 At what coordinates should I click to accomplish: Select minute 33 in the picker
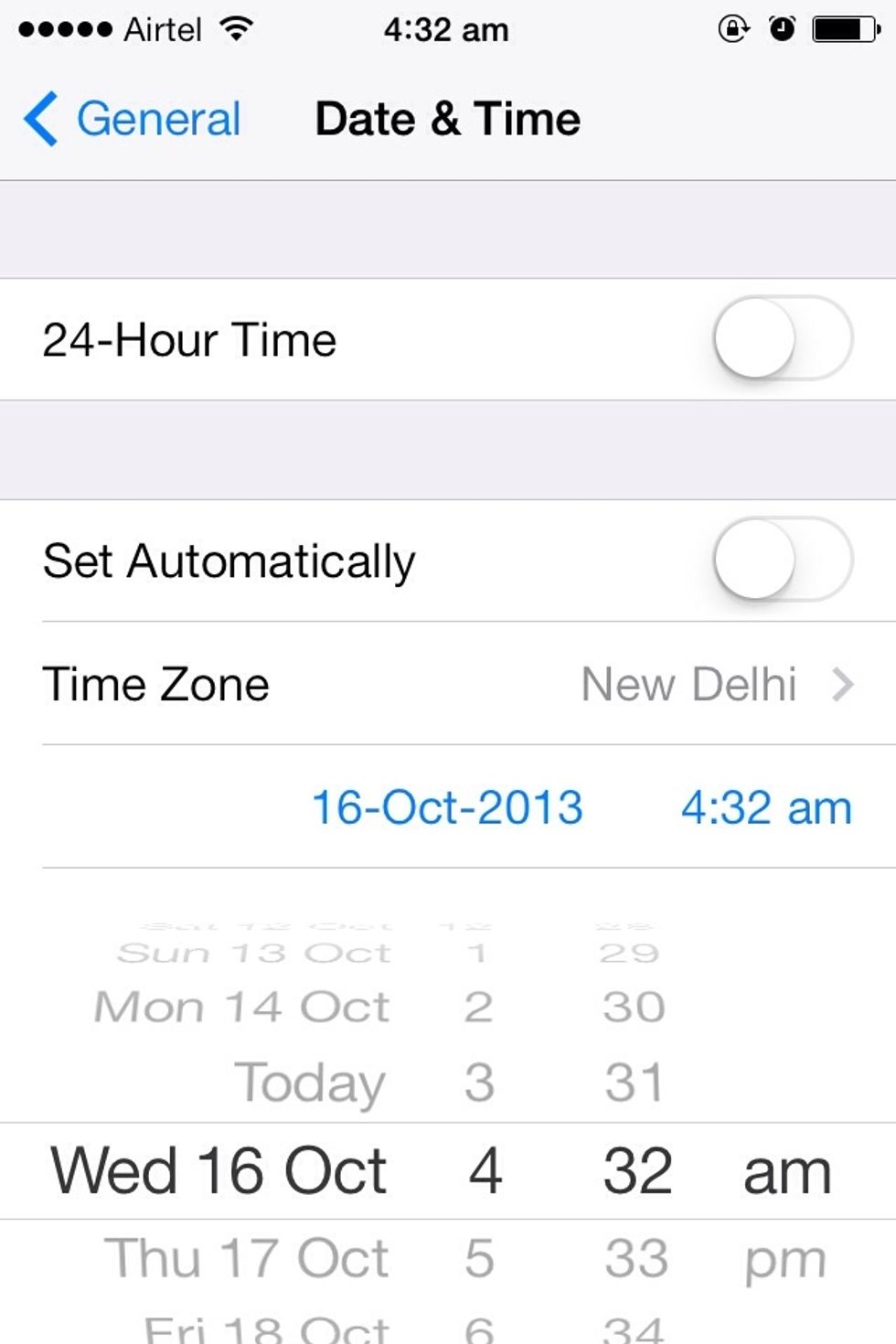(x=636, y=1258)
